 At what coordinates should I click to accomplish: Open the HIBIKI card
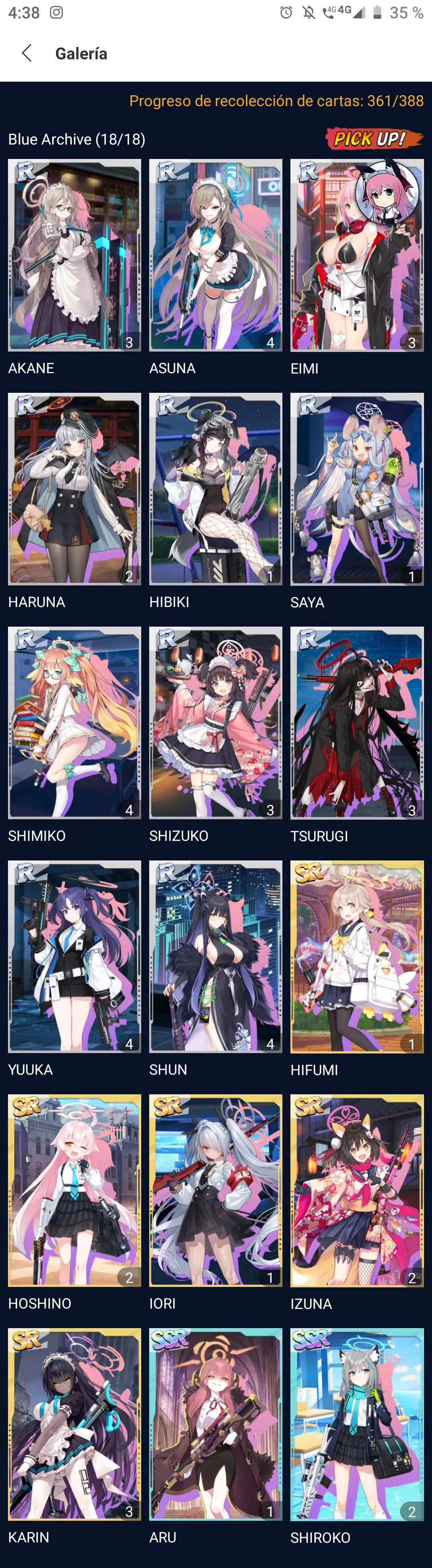[215, 489]
